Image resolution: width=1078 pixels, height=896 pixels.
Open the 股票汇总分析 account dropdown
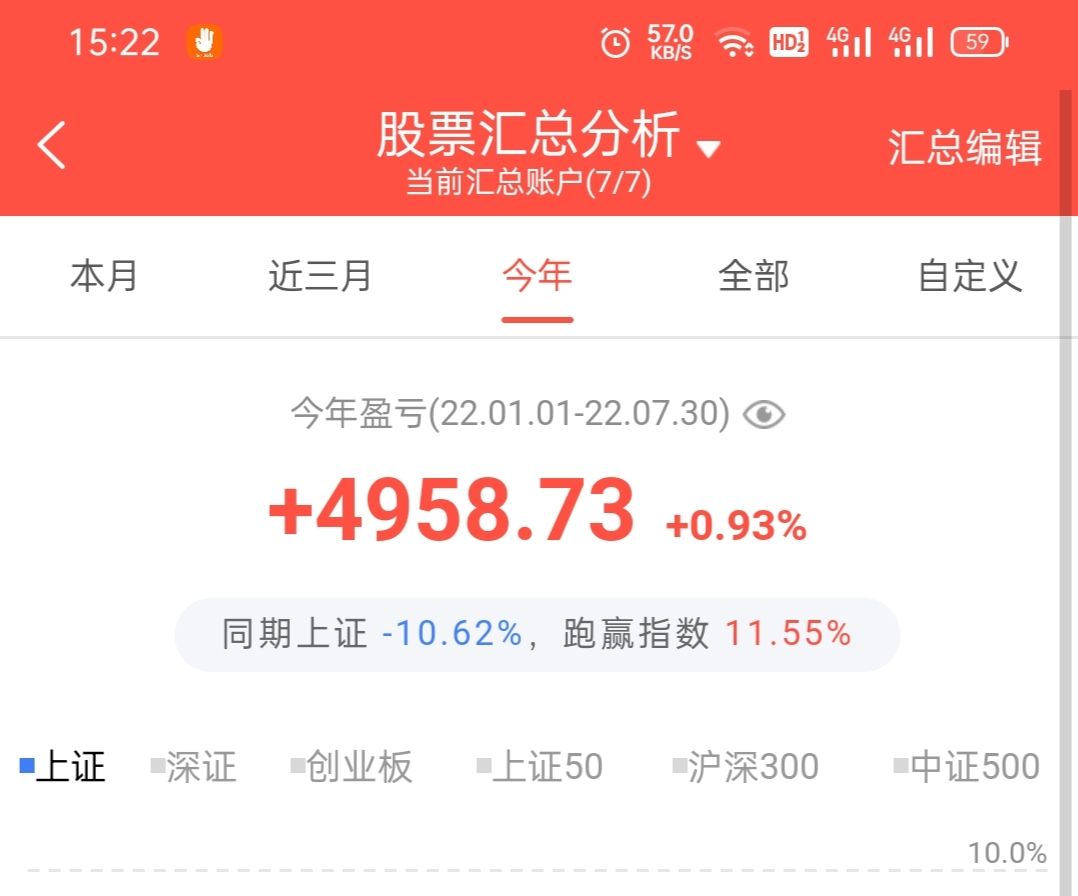pyautogui.click(x=707, y=149)
